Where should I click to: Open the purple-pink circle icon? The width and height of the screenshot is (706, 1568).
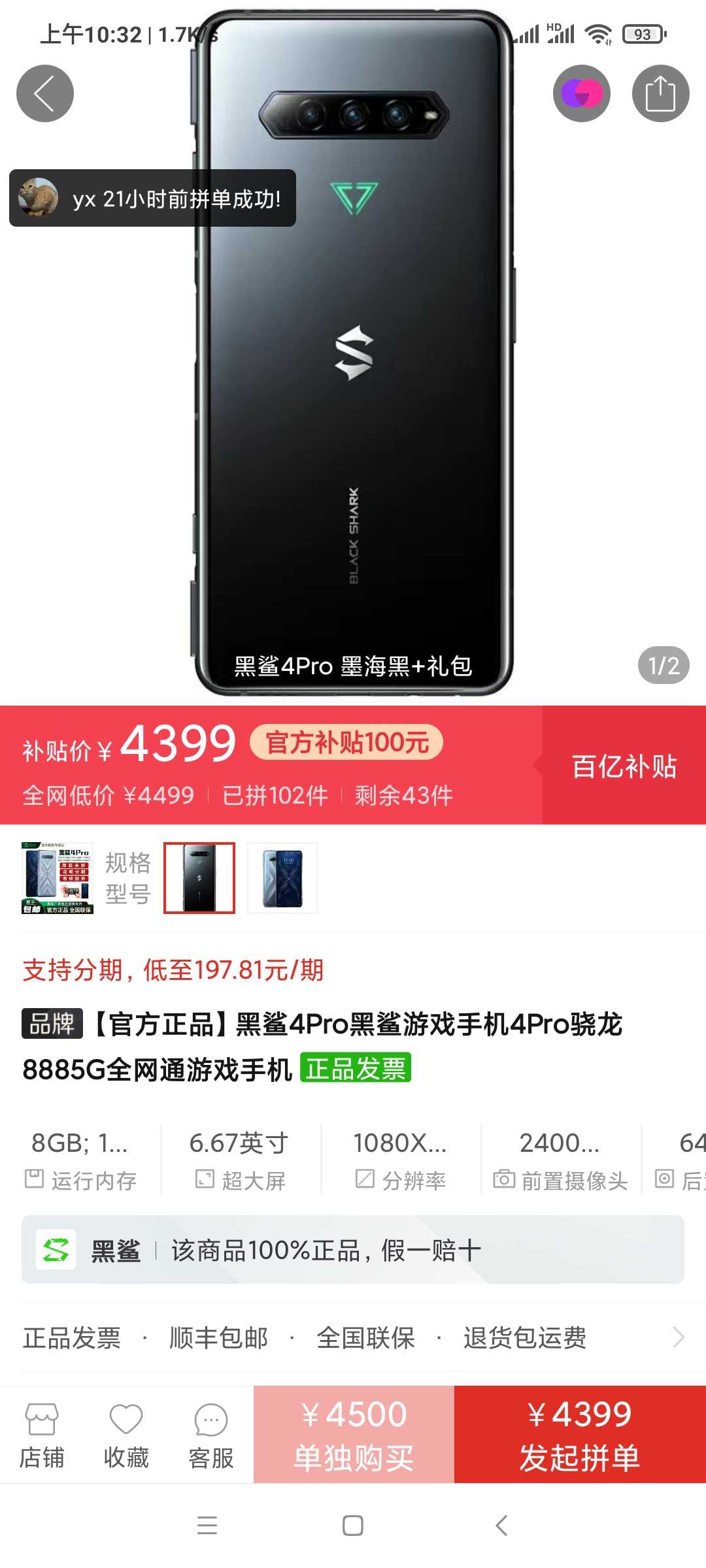click(x=582, y=93)
